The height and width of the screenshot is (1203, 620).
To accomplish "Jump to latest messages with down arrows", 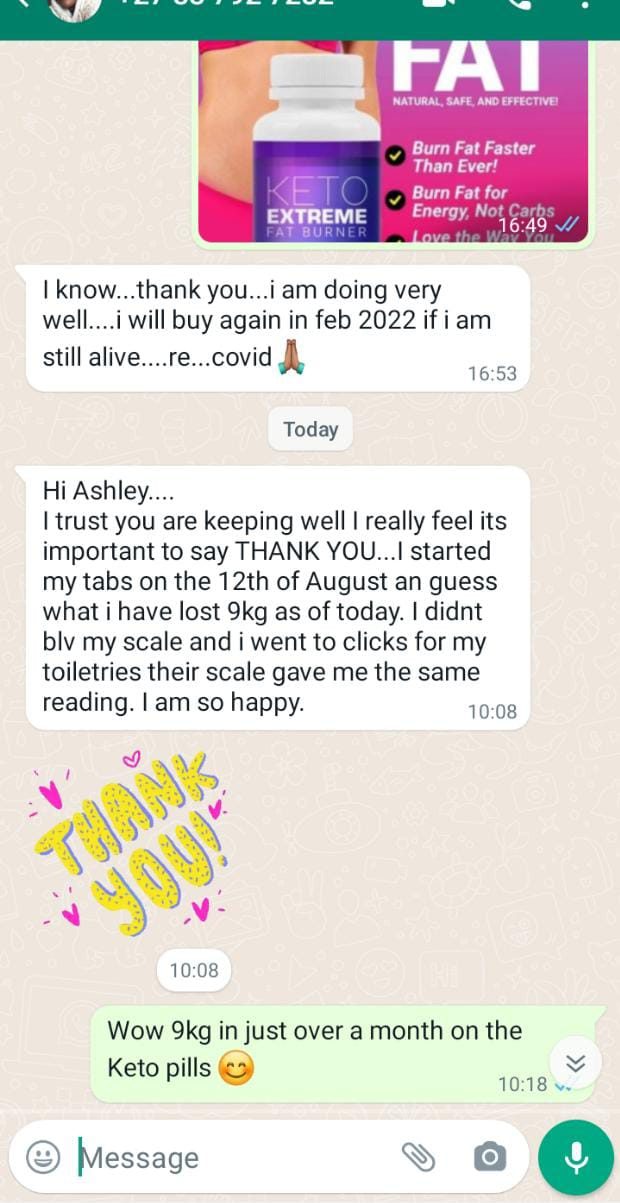I will 576,1061.
